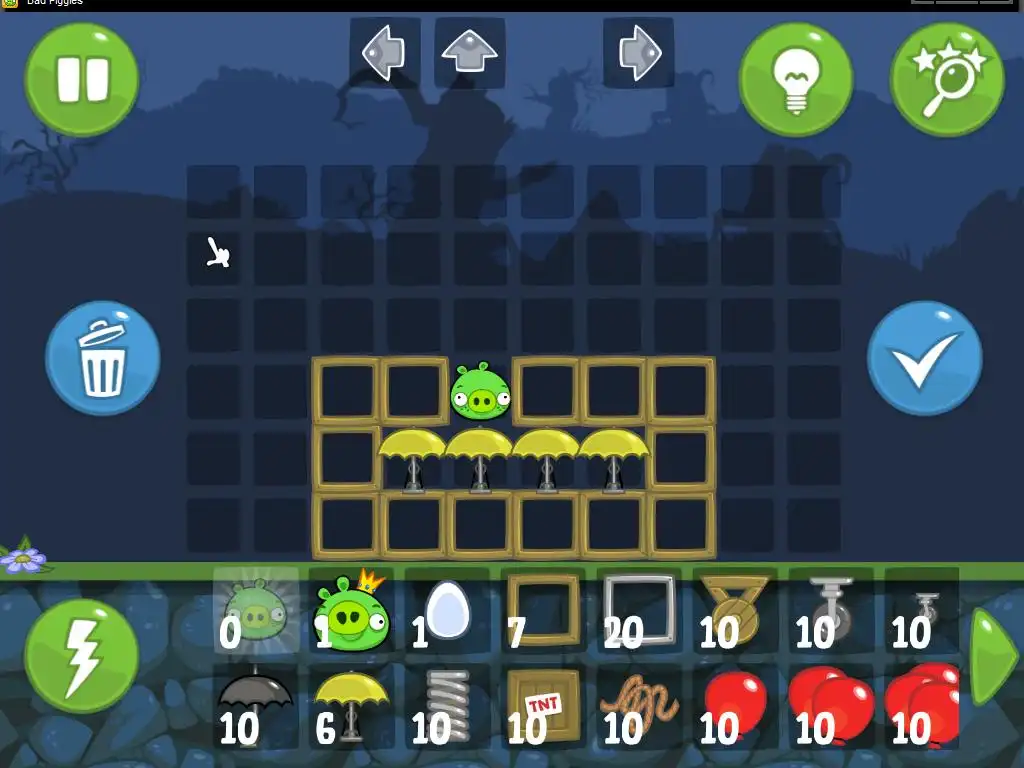The width and height of the screenshot is (1024, 768).
Task: Open the lightbulb hint button
Action: [x=796, y=79]
